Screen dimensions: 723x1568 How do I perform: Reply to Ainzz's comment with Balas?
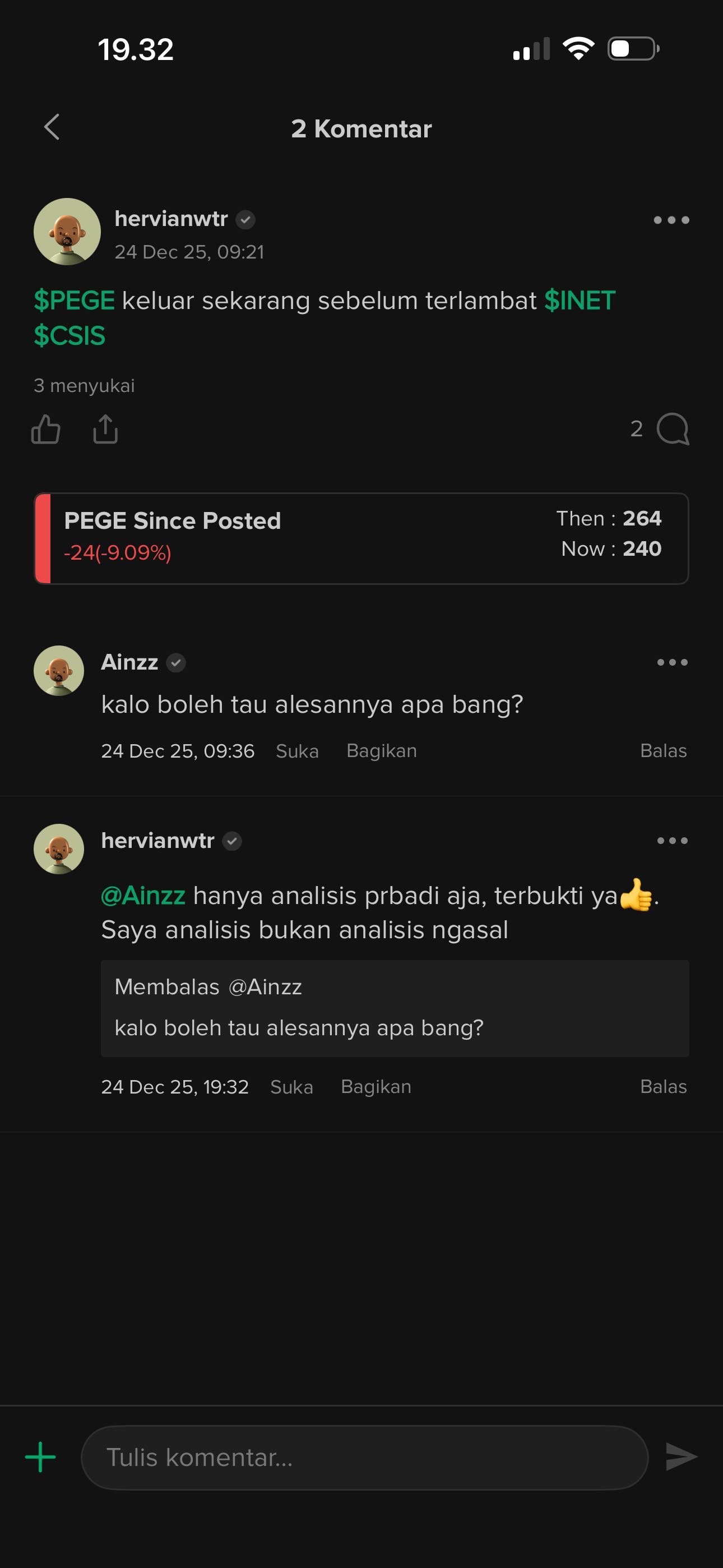point(662,751)
